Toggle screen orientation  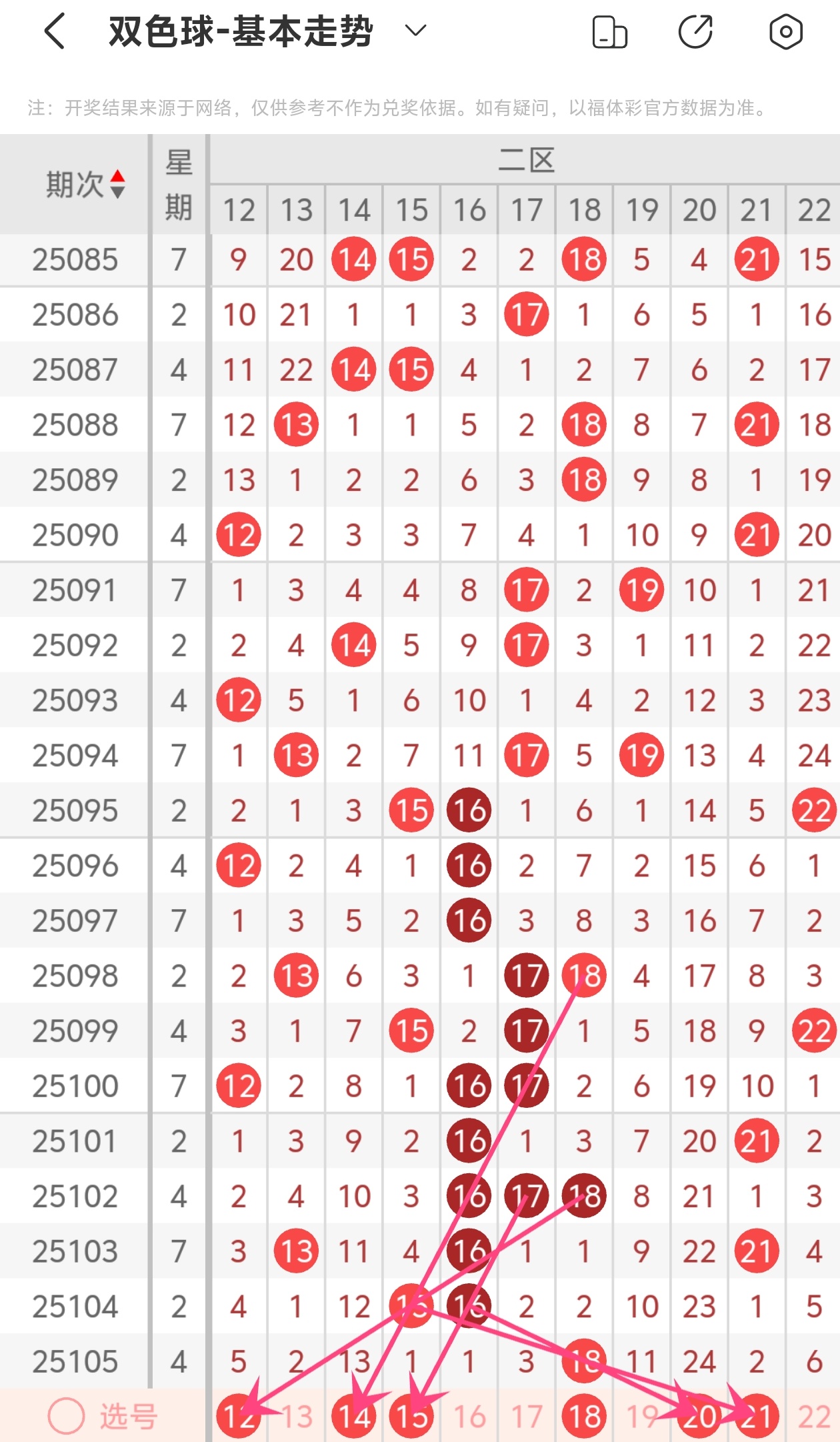(609, 32)
